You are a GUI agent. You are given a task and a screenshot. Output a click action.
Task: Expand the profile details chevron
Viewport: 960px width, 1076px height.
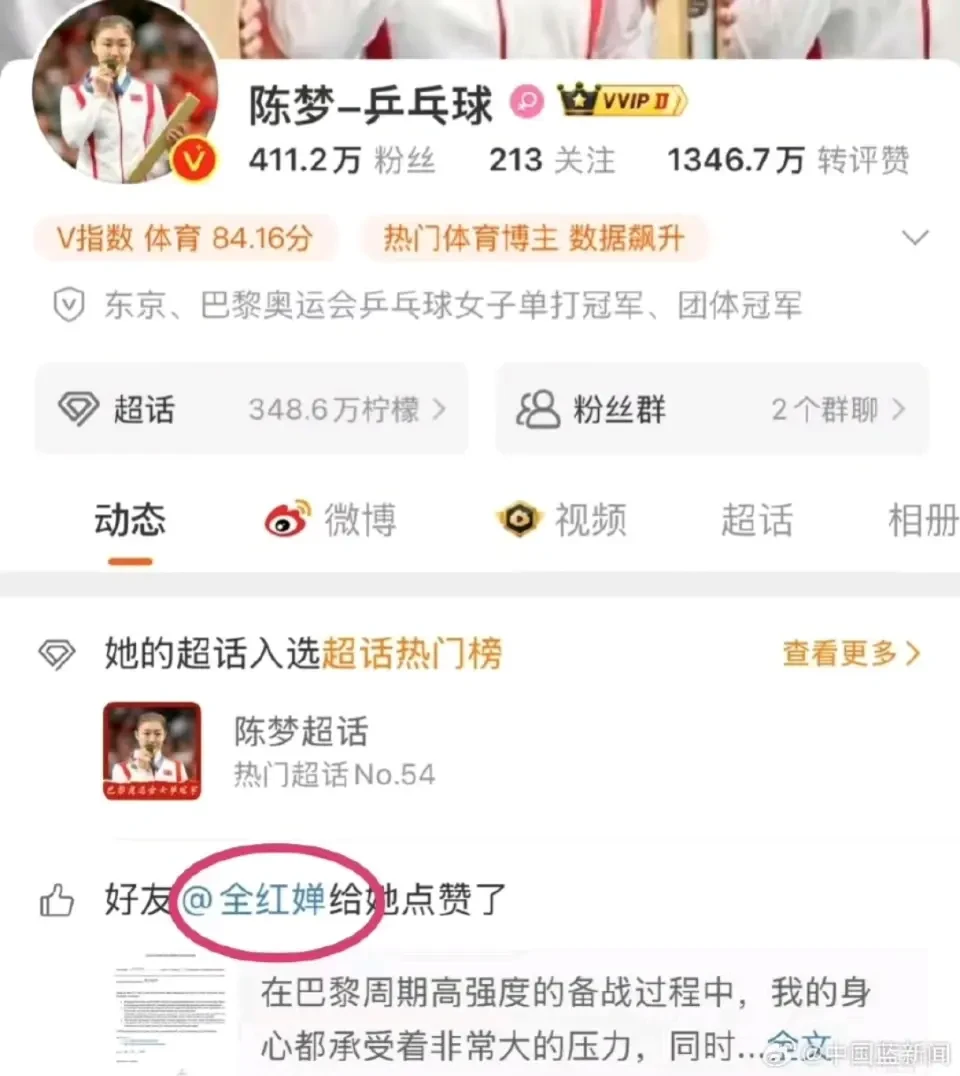click(x=915, y=239)
